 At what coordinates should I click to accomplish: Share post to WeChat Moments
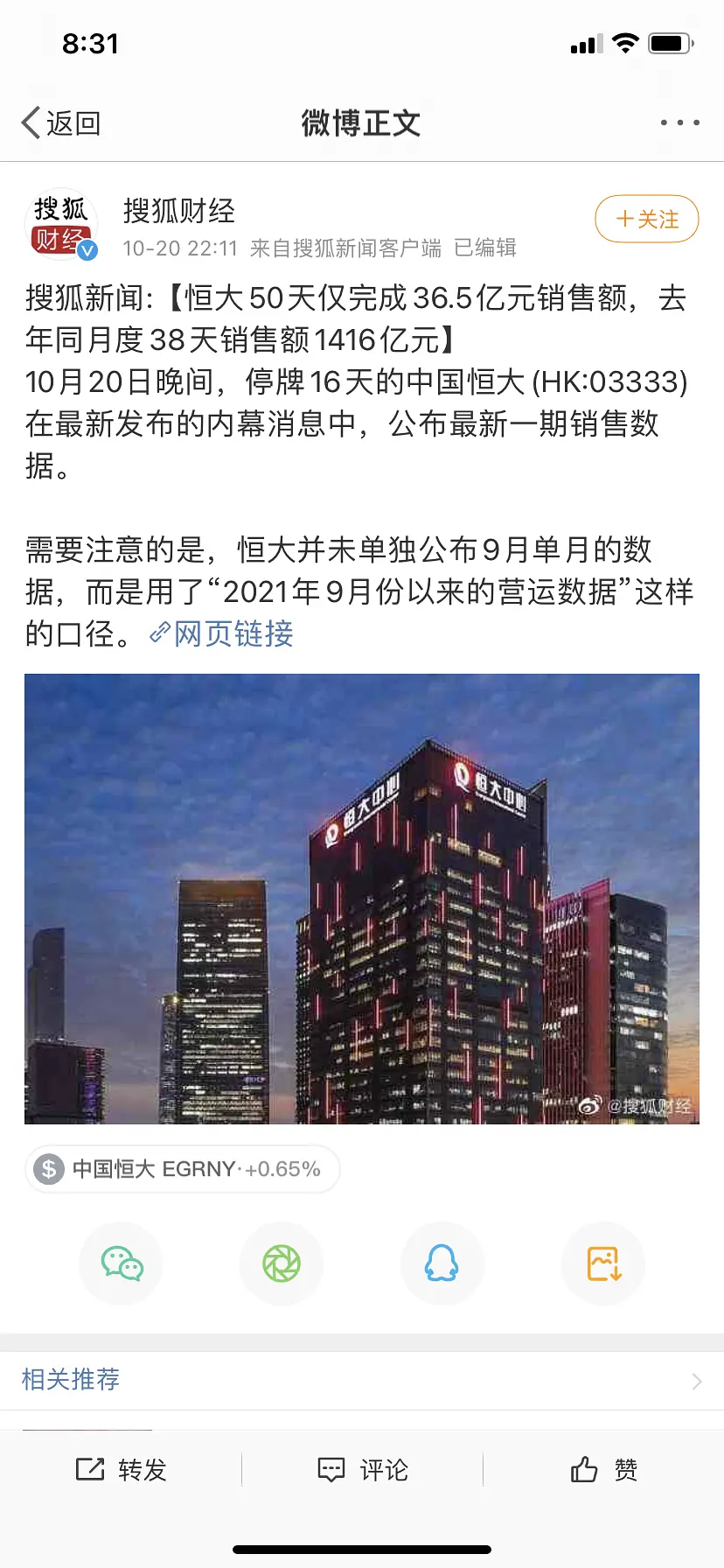click(x=282, y=1263)
